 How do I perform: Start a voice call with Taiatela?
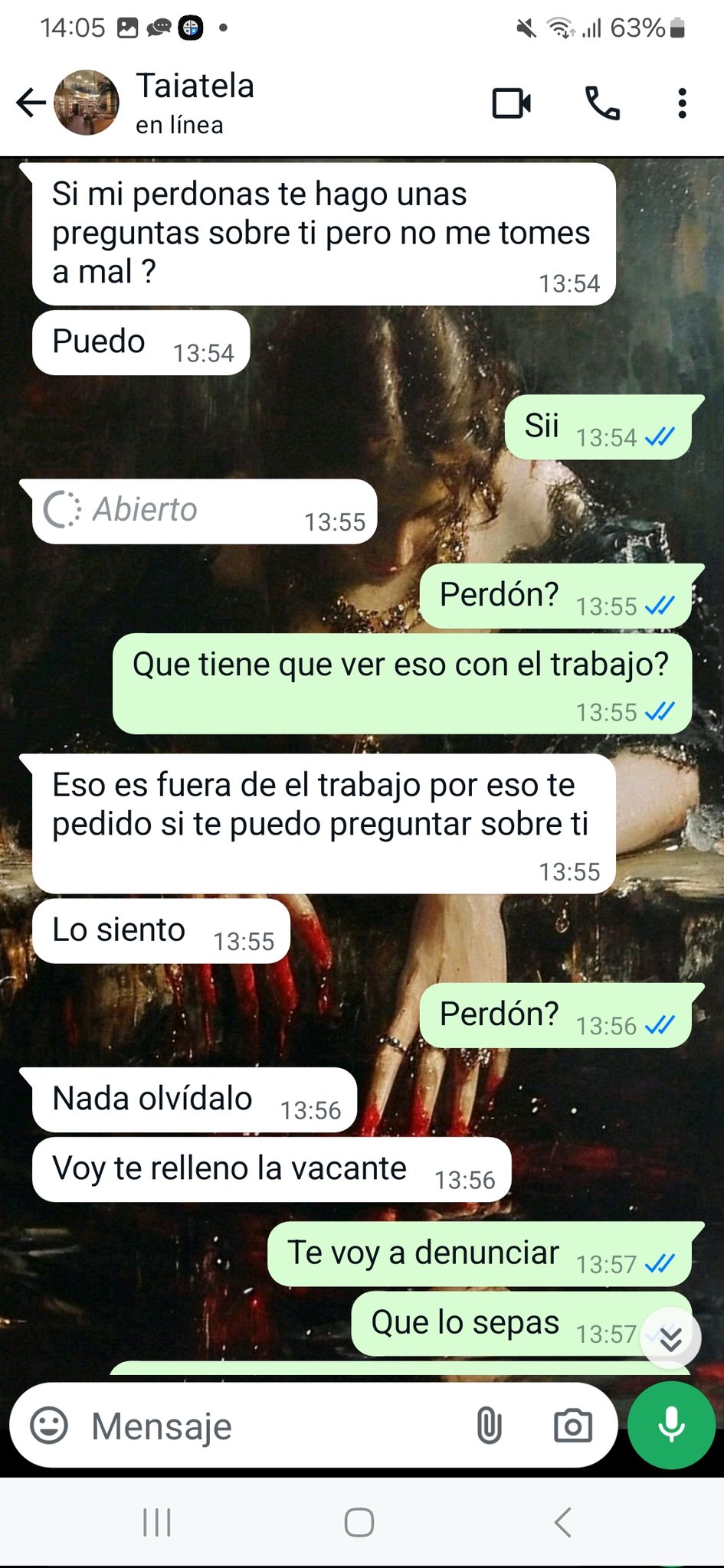602,103
